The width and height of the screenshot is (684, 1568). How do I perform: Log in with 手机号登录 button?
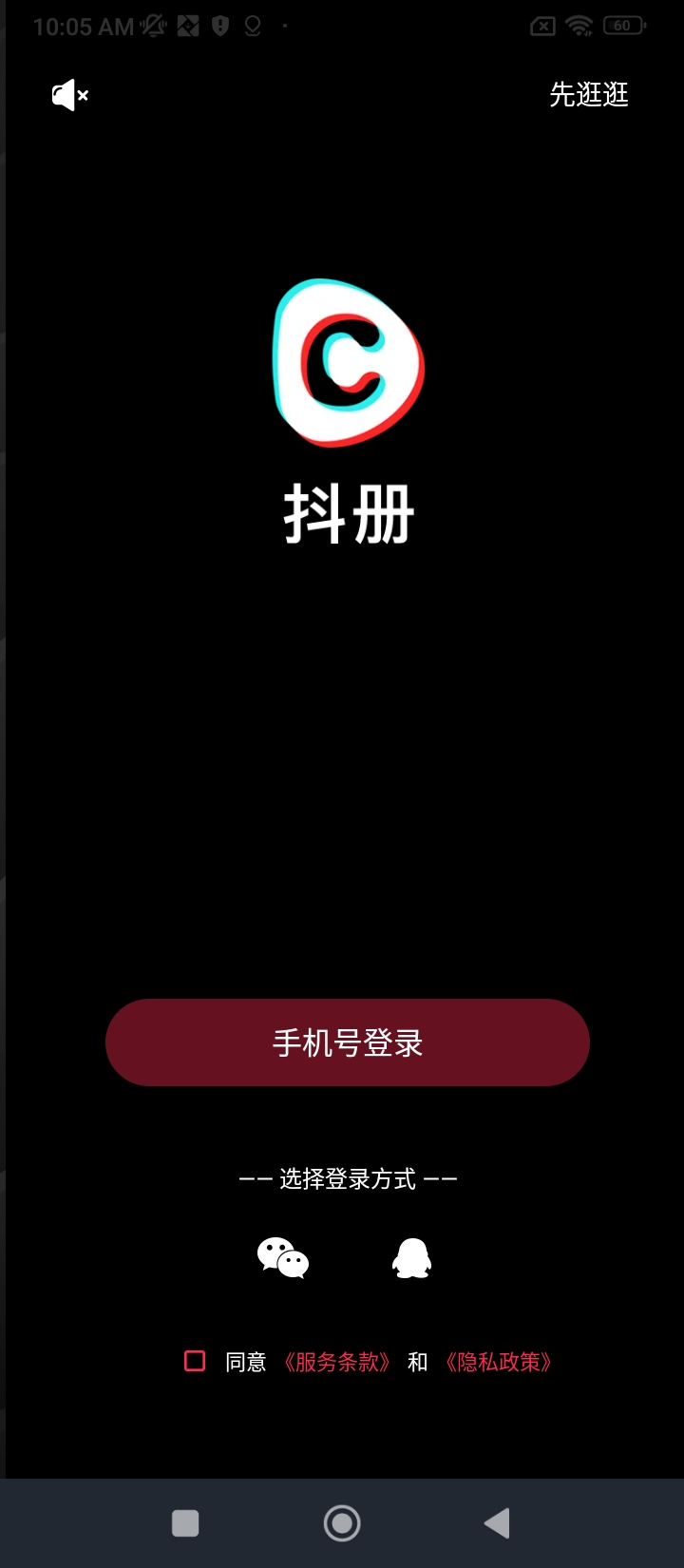[347, 1042]
